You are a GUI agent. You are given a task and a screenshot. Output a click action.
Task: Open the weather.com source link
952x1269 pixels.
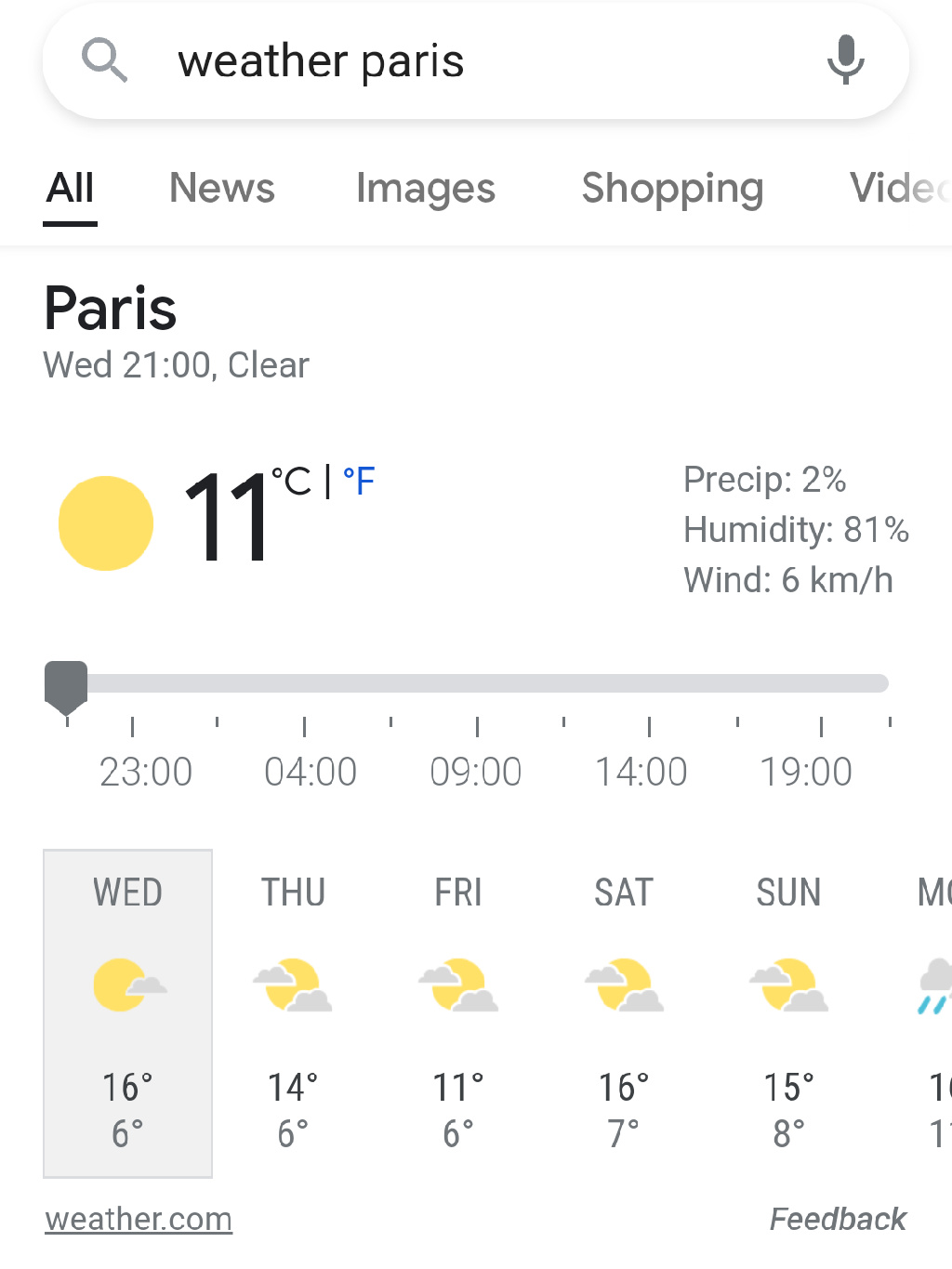click(139, 1219)
